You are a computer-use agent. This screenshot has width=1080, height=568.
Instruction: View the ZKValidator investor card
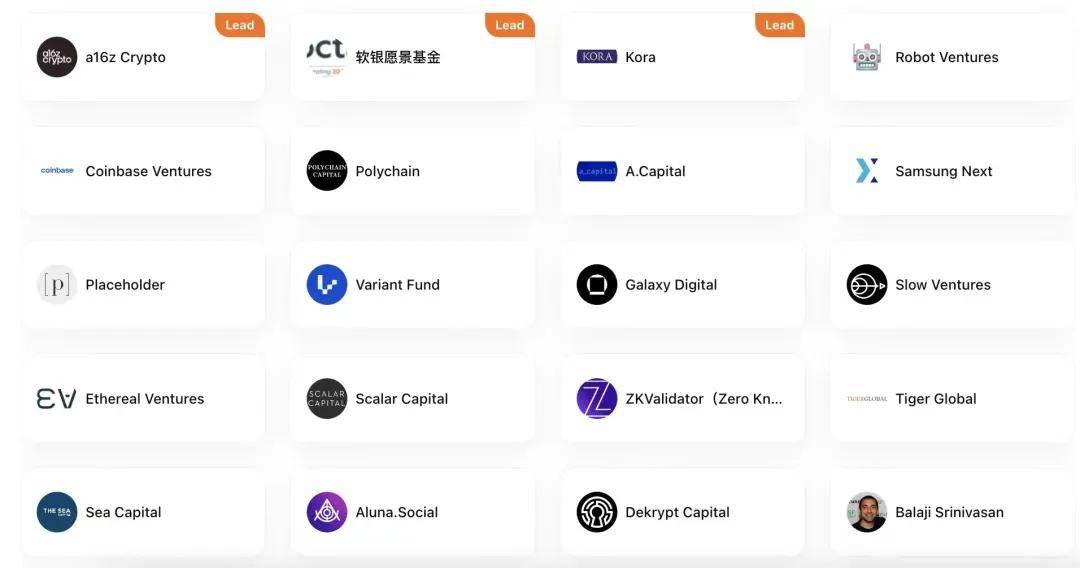coord(682,399)
